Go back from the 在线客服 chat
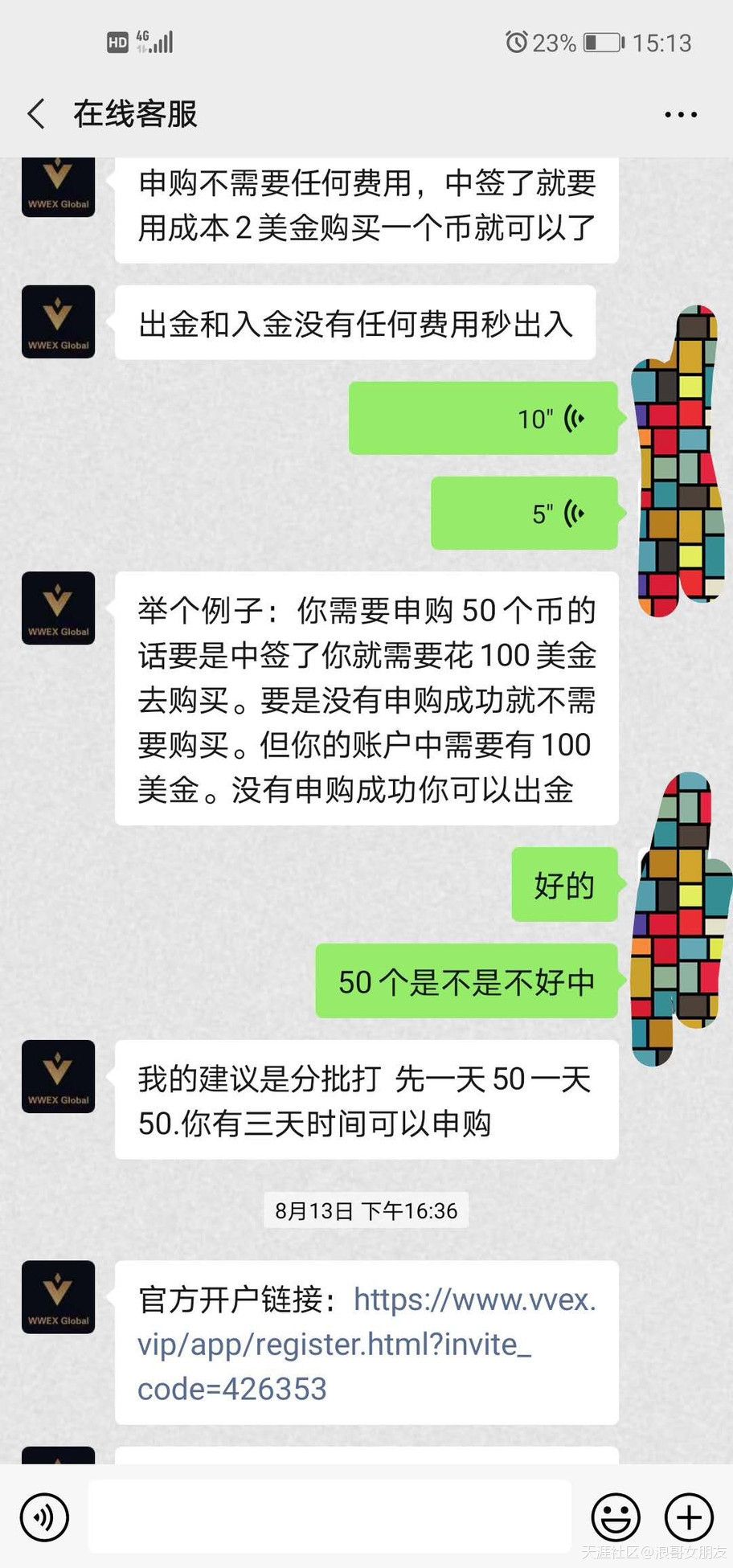Screen dimensions: 733x1568 36,114
